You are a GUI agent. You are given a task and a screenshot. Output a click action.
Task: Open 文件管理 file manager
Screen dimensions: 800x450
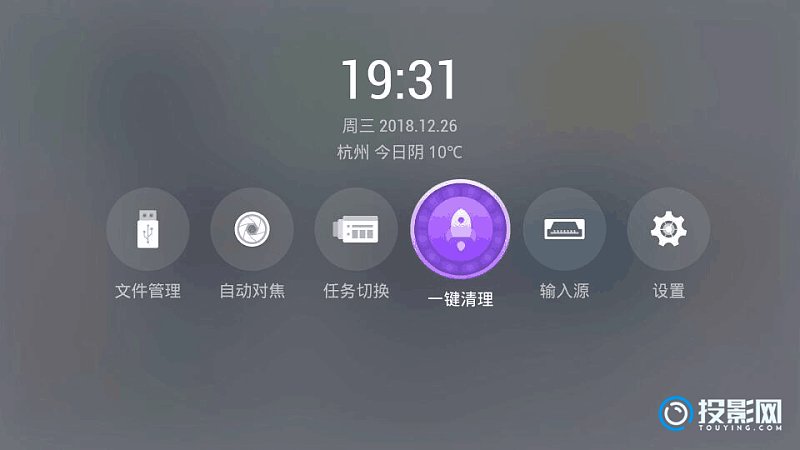(148, 230)
